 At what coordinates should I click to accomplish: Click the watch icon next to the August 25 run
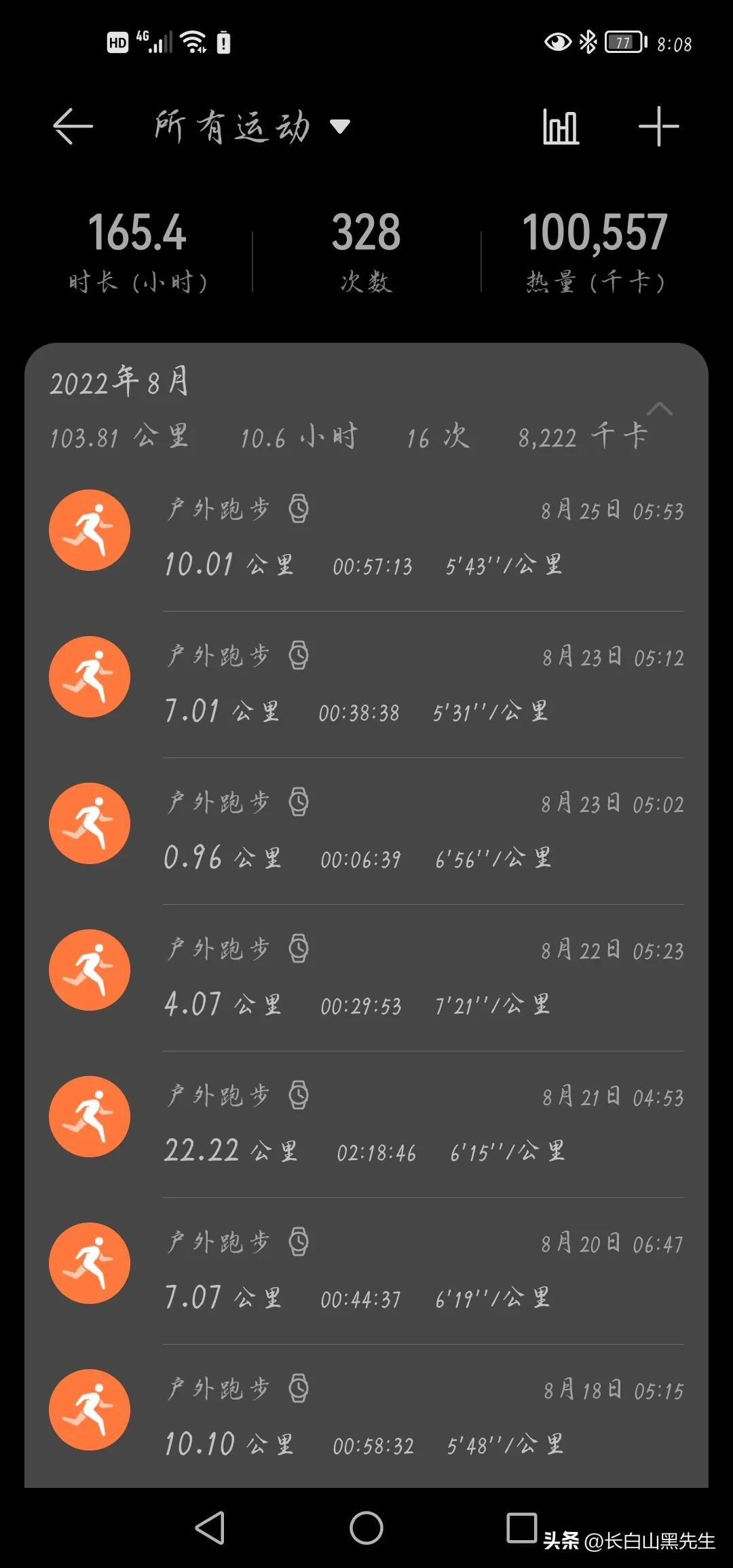(299, 509)
